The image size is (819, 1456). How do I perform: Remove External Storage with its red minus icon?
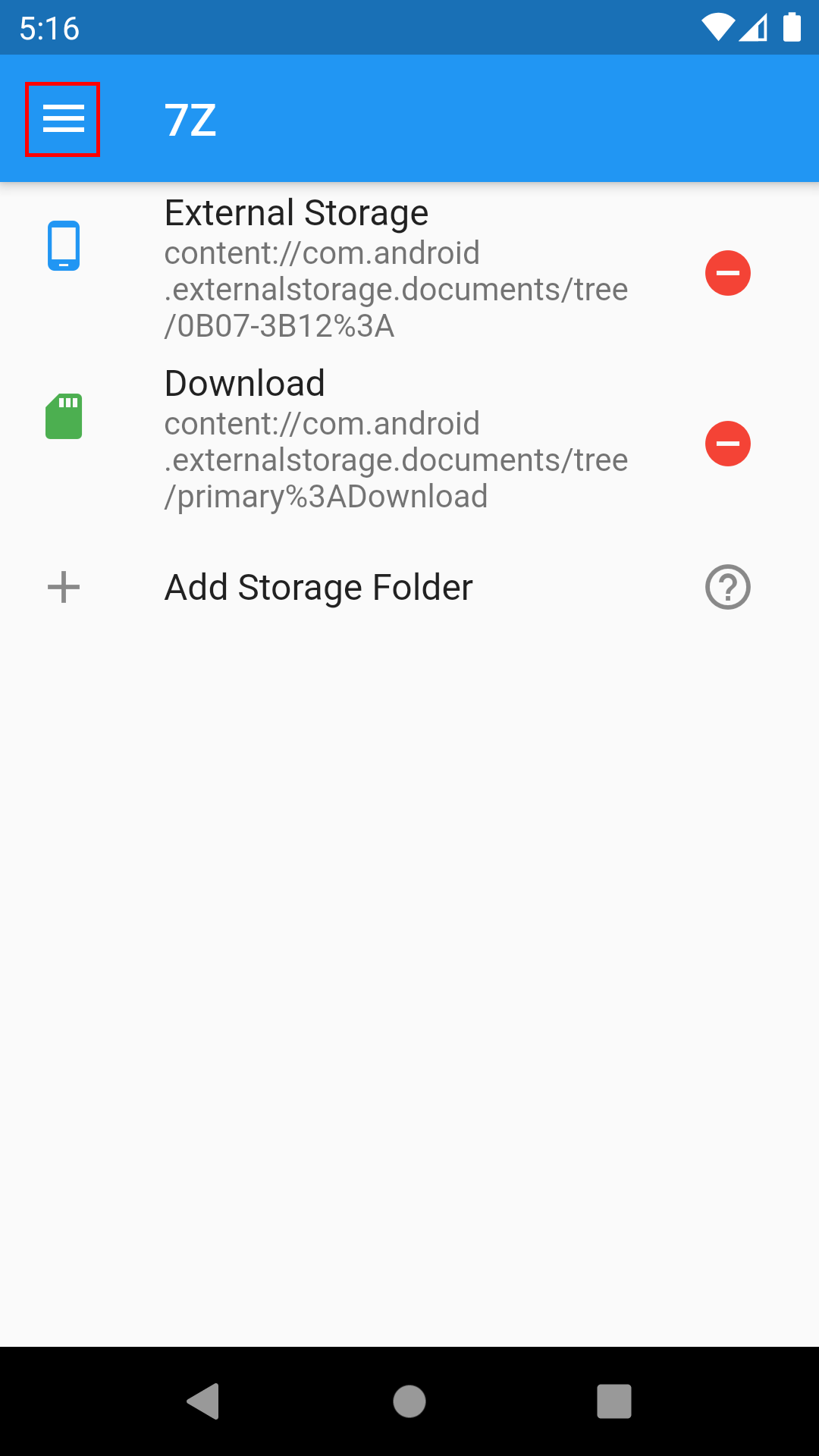tap(727, 273)
